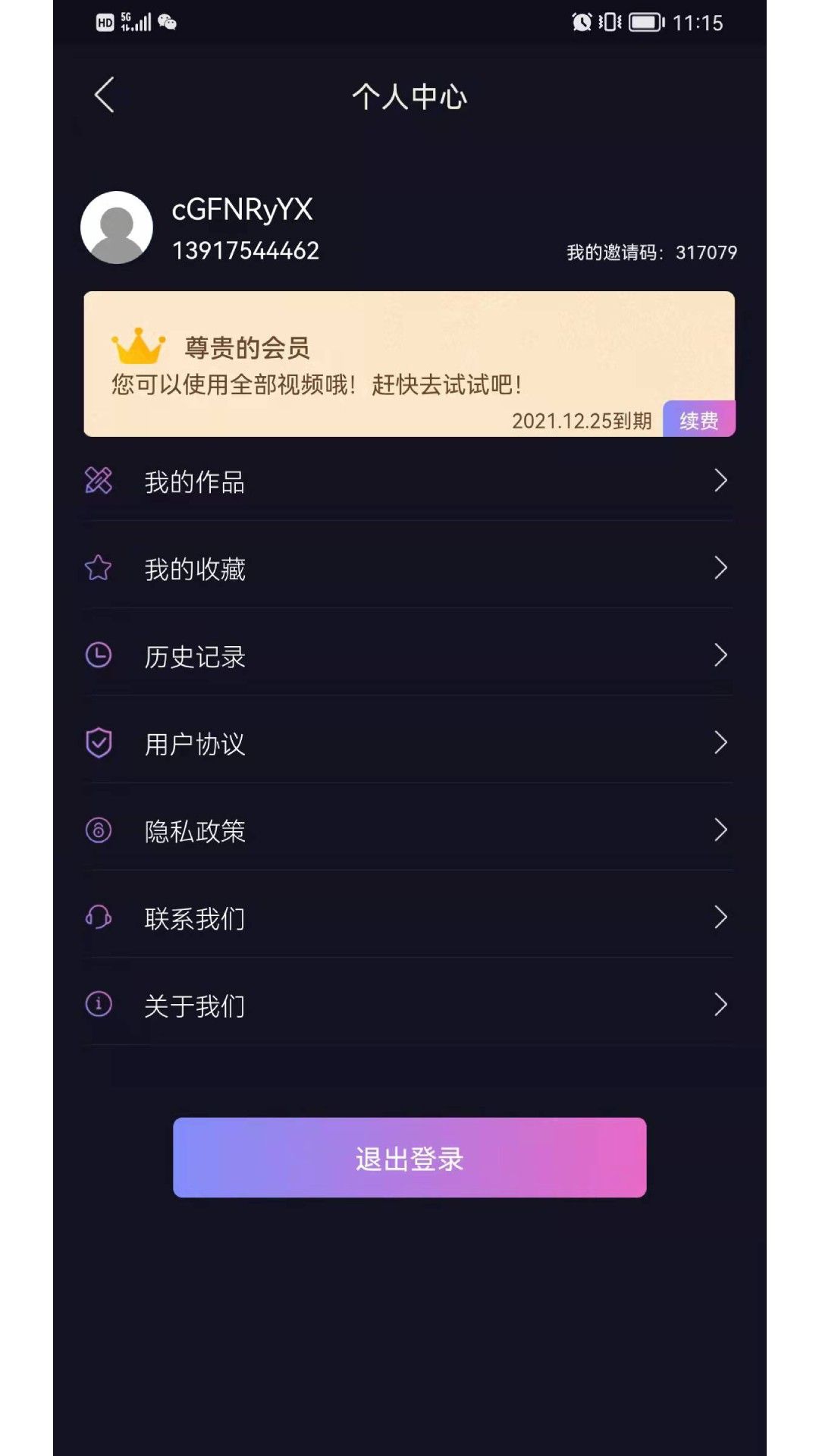Tap the back arrow at top left
The image size is (819, 1456).
tap(102, 96)
